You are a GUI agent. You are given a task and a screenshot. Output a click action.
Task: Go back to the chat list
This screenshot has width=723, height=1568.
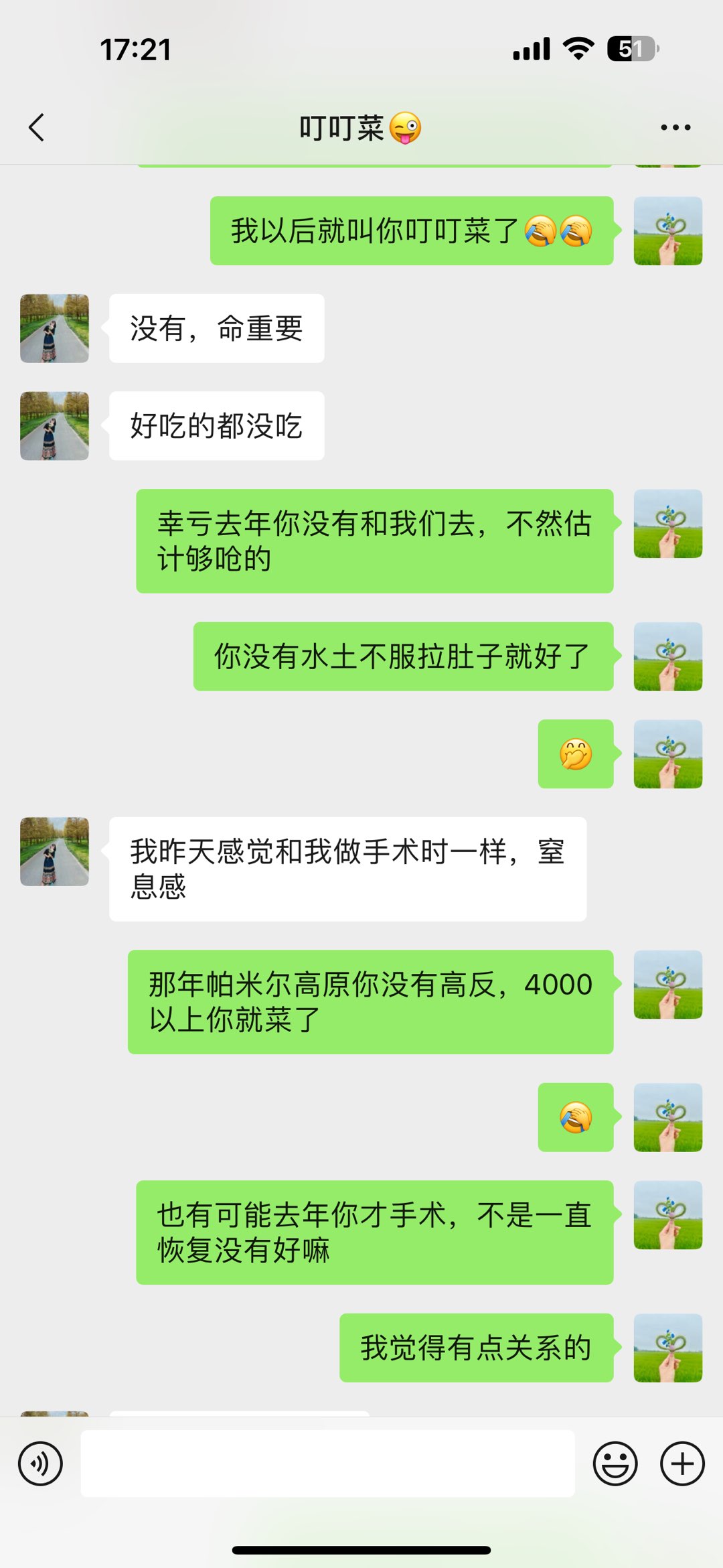[x=37, y=127]
